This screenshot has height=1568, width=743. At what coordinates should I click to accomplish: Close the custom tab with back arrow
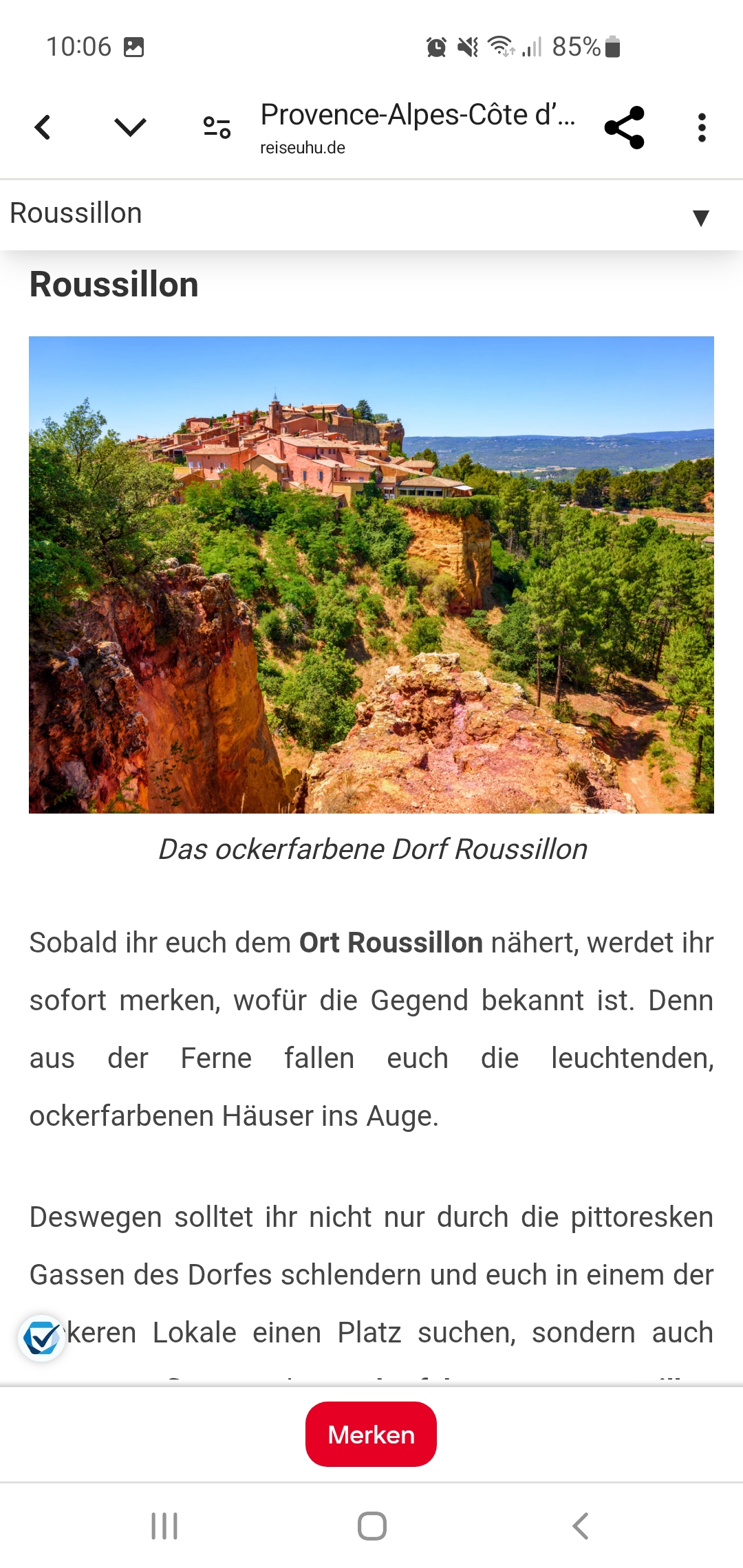(43, 127)
